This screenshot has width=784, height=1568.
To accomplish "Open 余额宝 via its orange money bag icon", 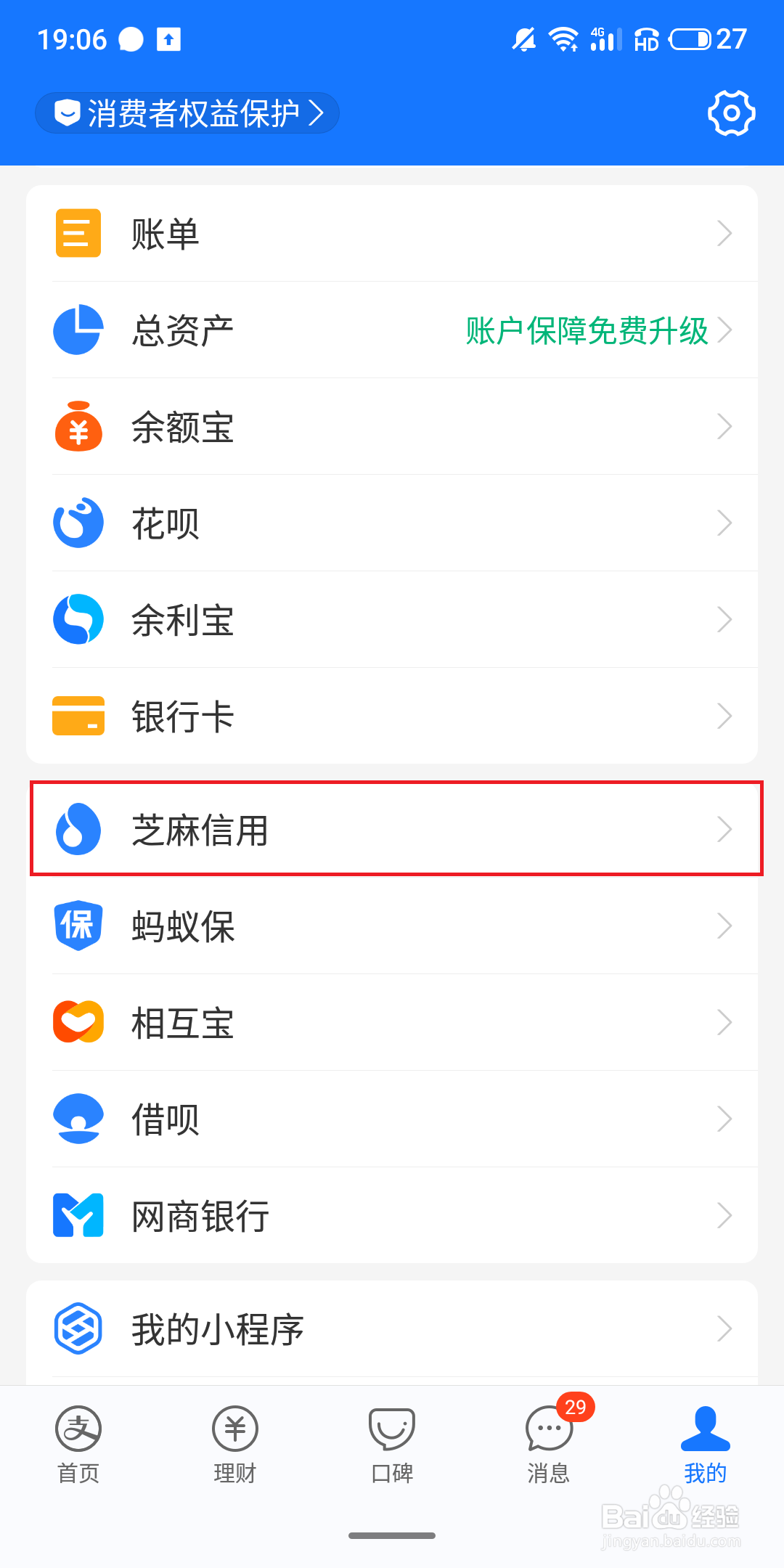I will point(78,427).
